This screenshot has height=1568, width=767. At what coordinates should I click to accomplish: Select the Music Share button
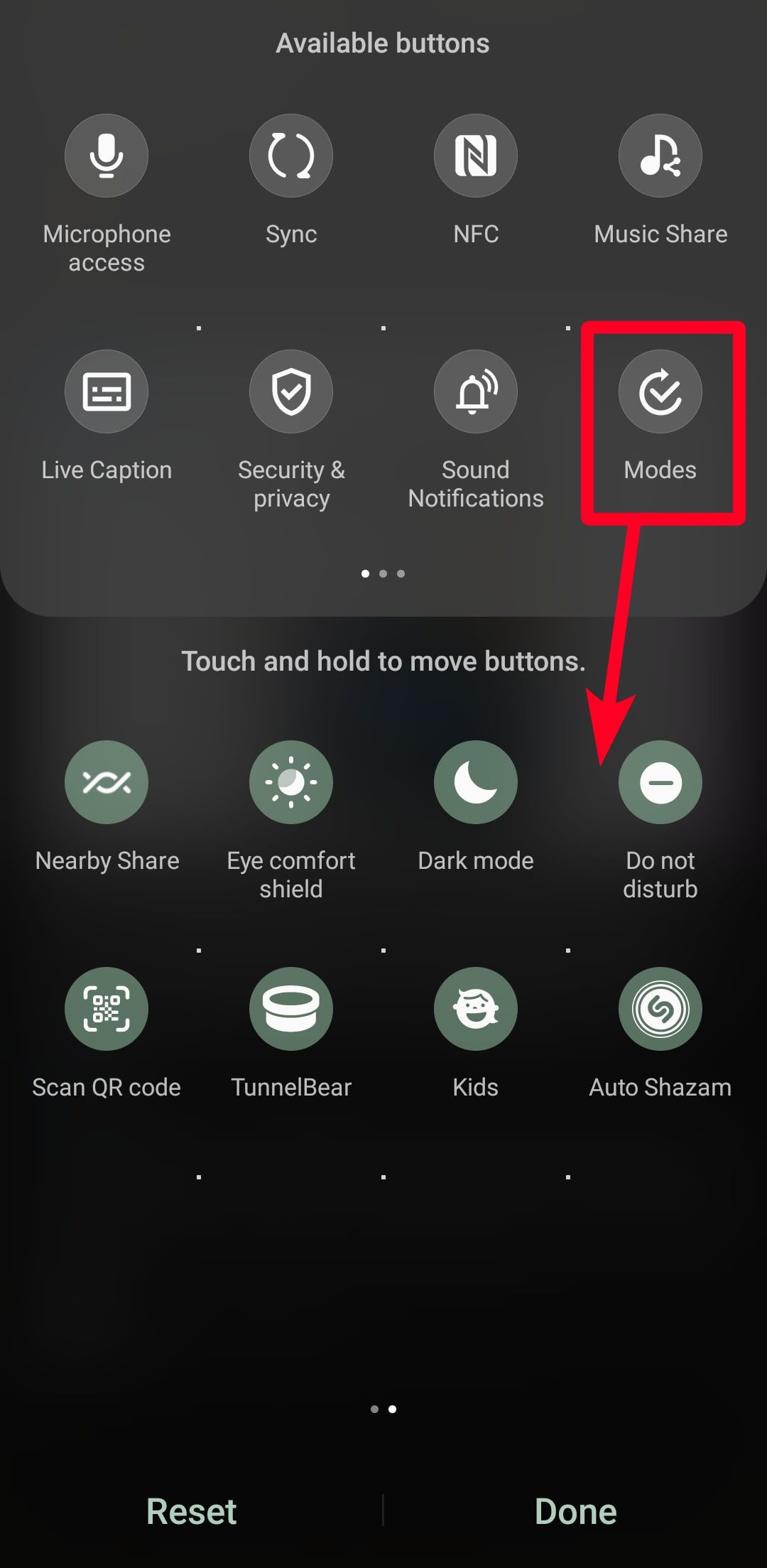pos(660,156)
